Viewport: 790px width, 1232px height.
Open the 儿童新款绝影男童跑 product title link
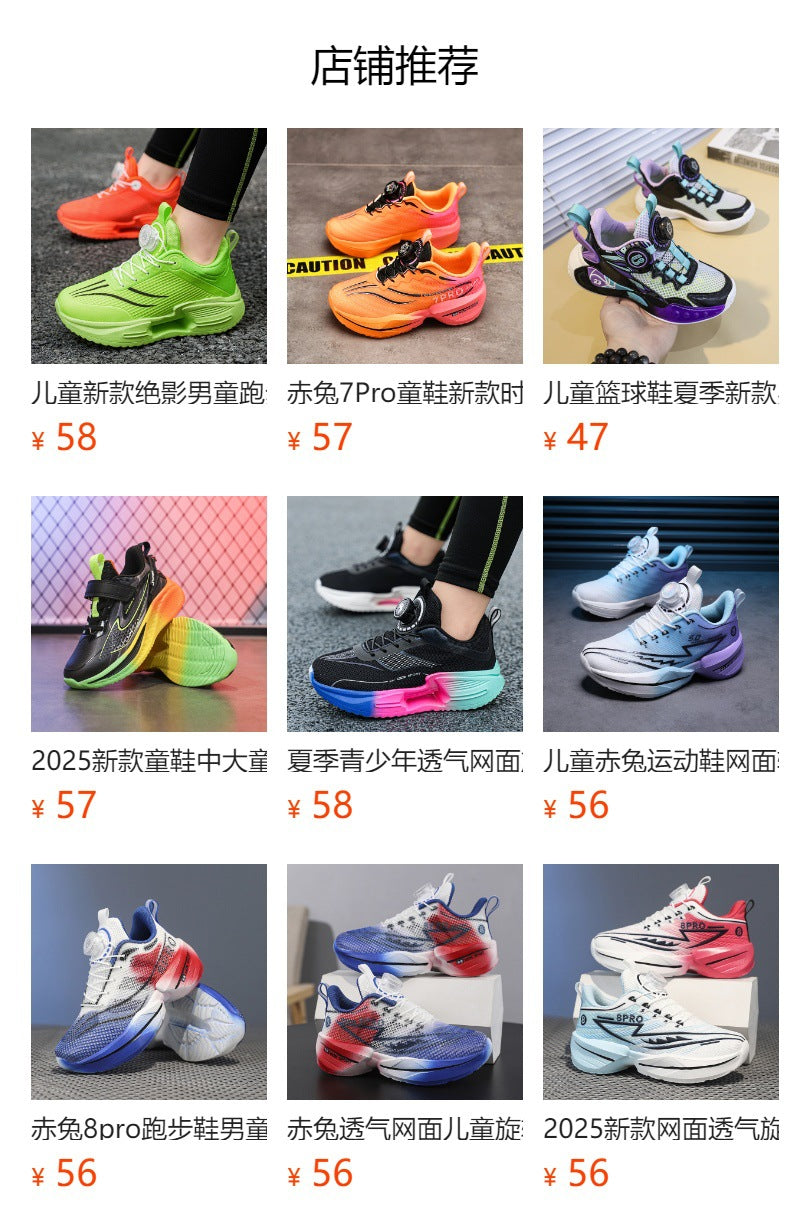[x=147, y=394]
